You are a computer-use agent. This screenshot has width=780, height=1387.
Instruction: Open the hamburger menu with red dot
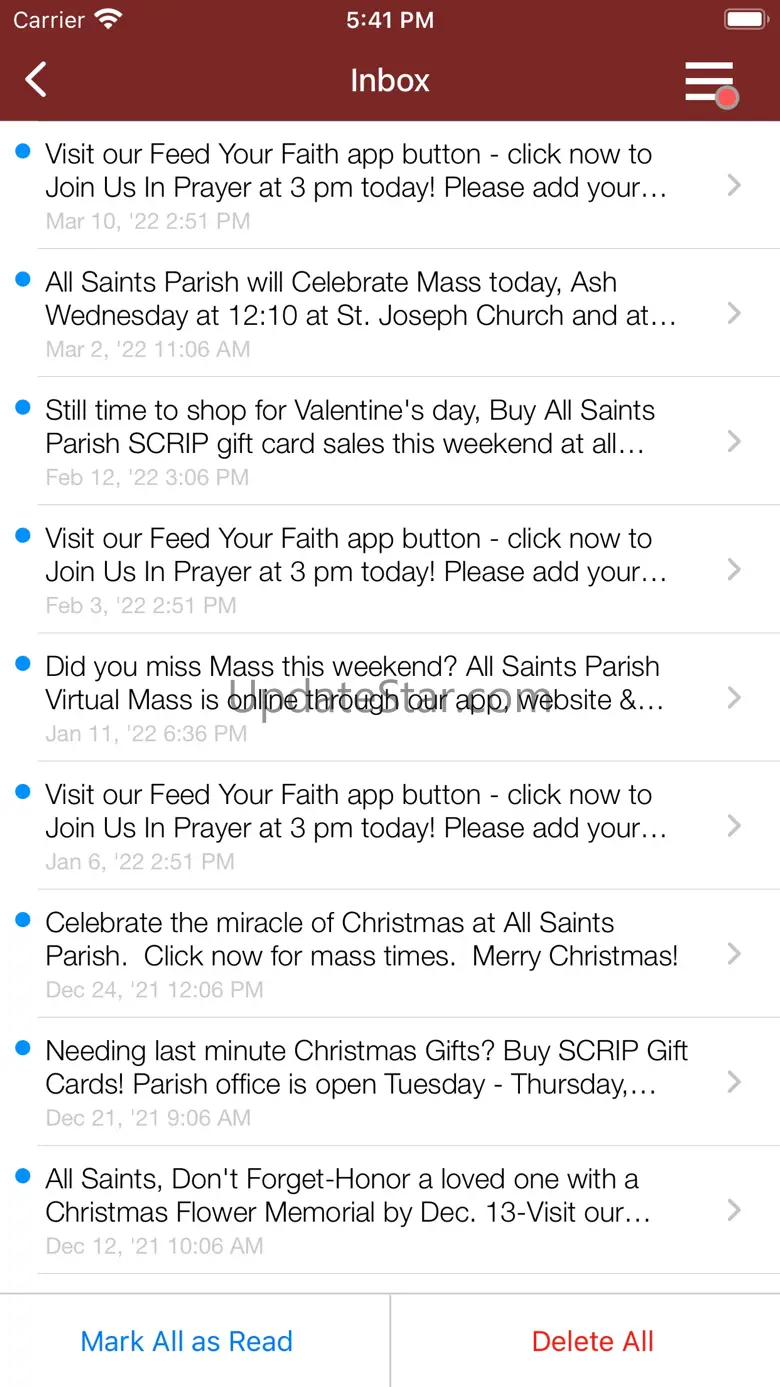[710, 81]
